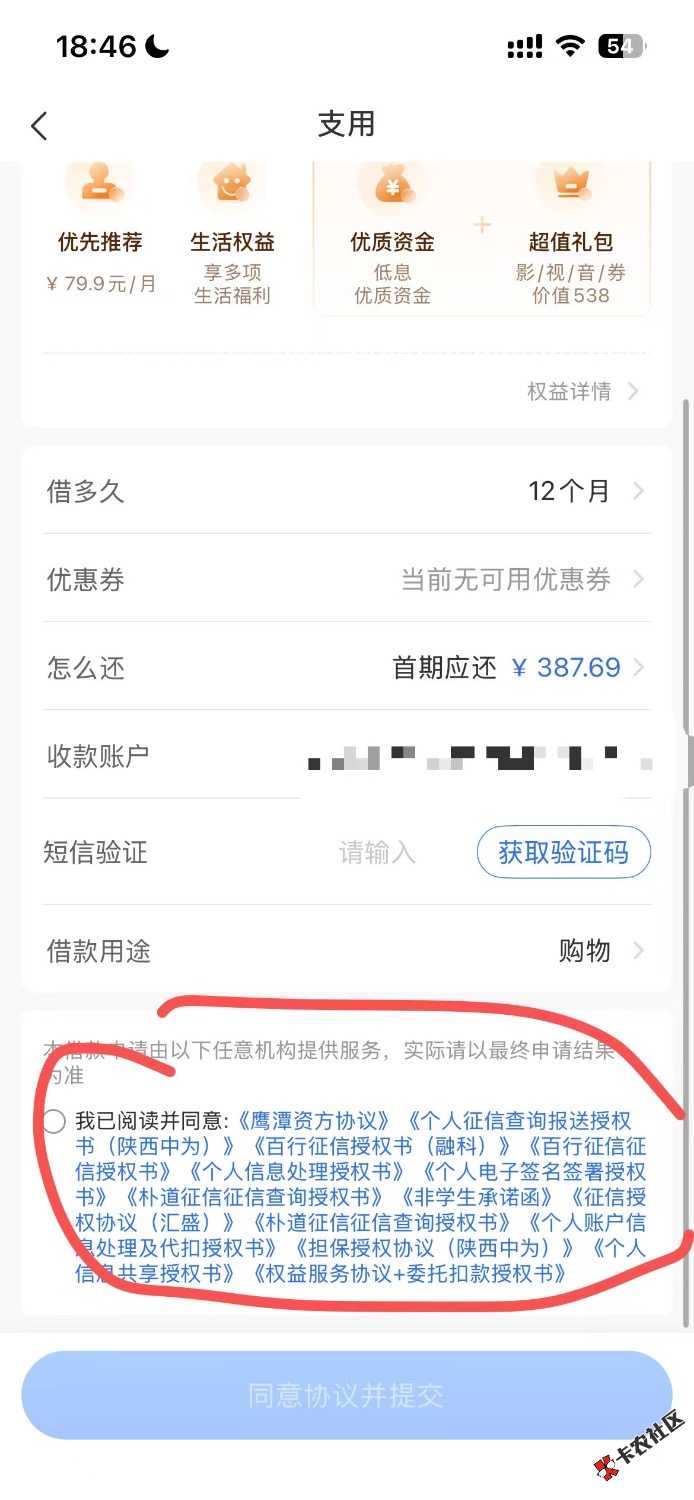Tap 同意协议并提交 submit button
This screenshot has height=1500, width=694.
coord(346,1396)
